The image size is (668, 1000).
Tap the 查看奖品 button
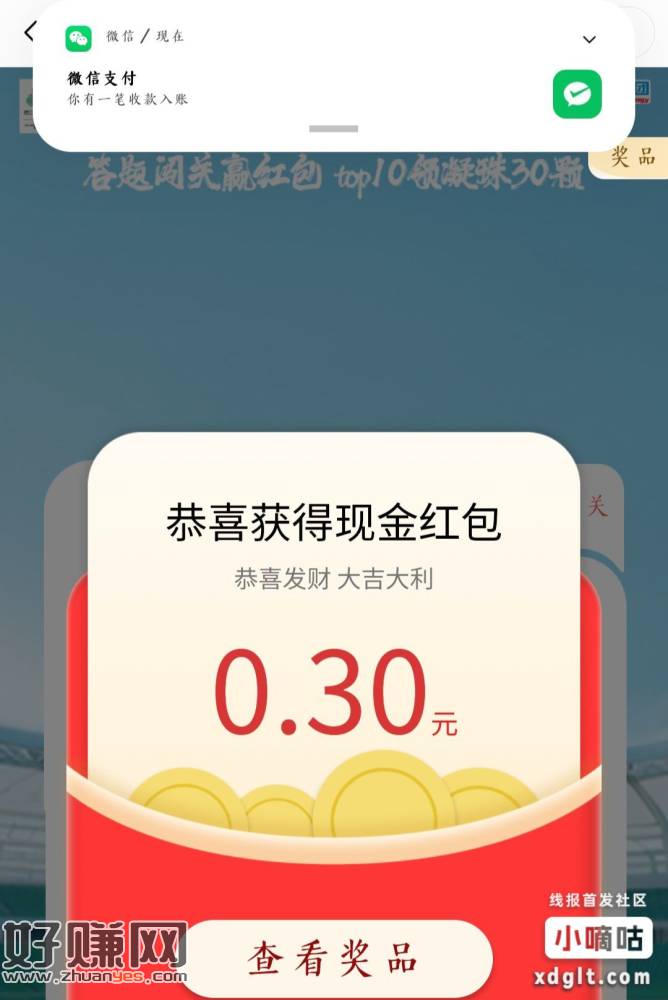[333, 957]
